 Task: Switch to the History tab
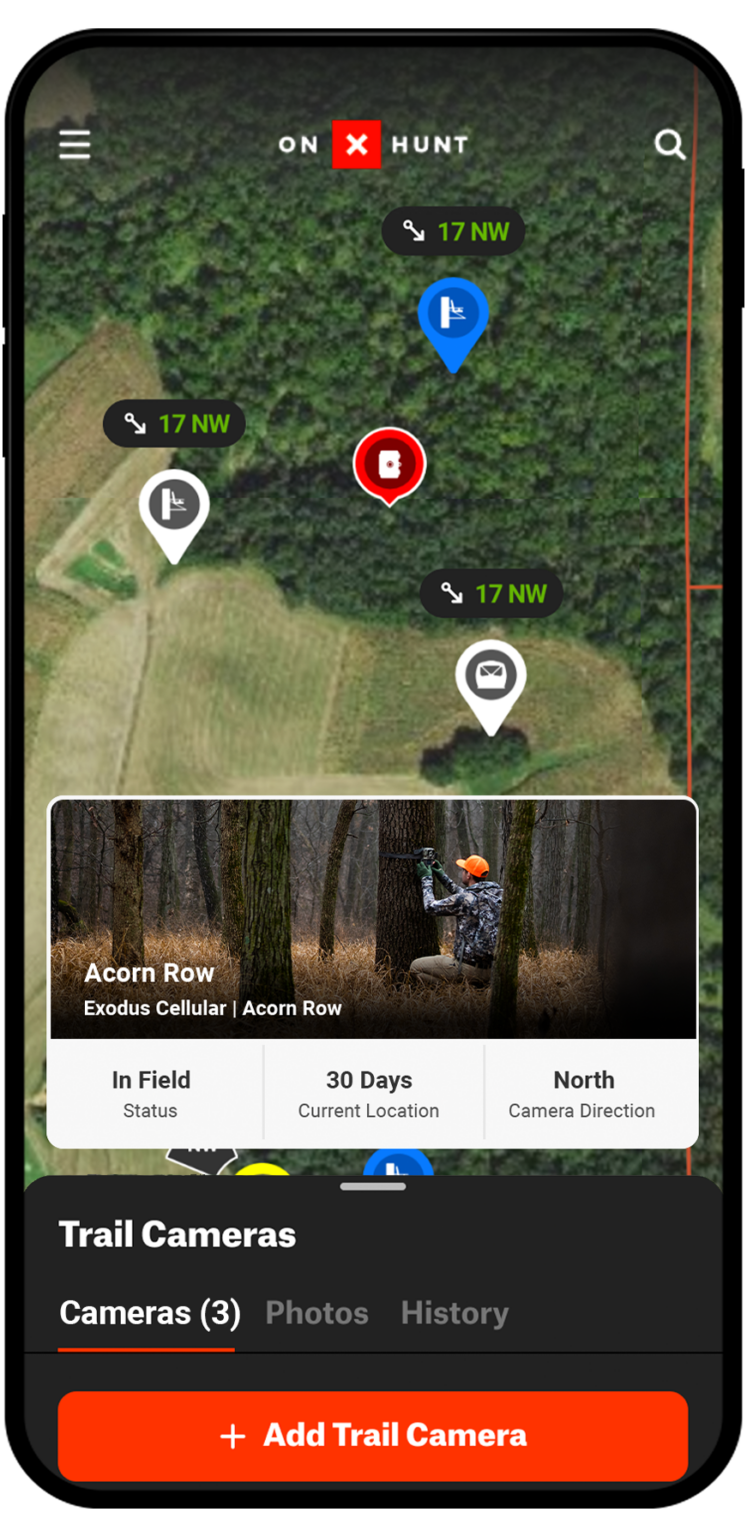click(454, 1313)
